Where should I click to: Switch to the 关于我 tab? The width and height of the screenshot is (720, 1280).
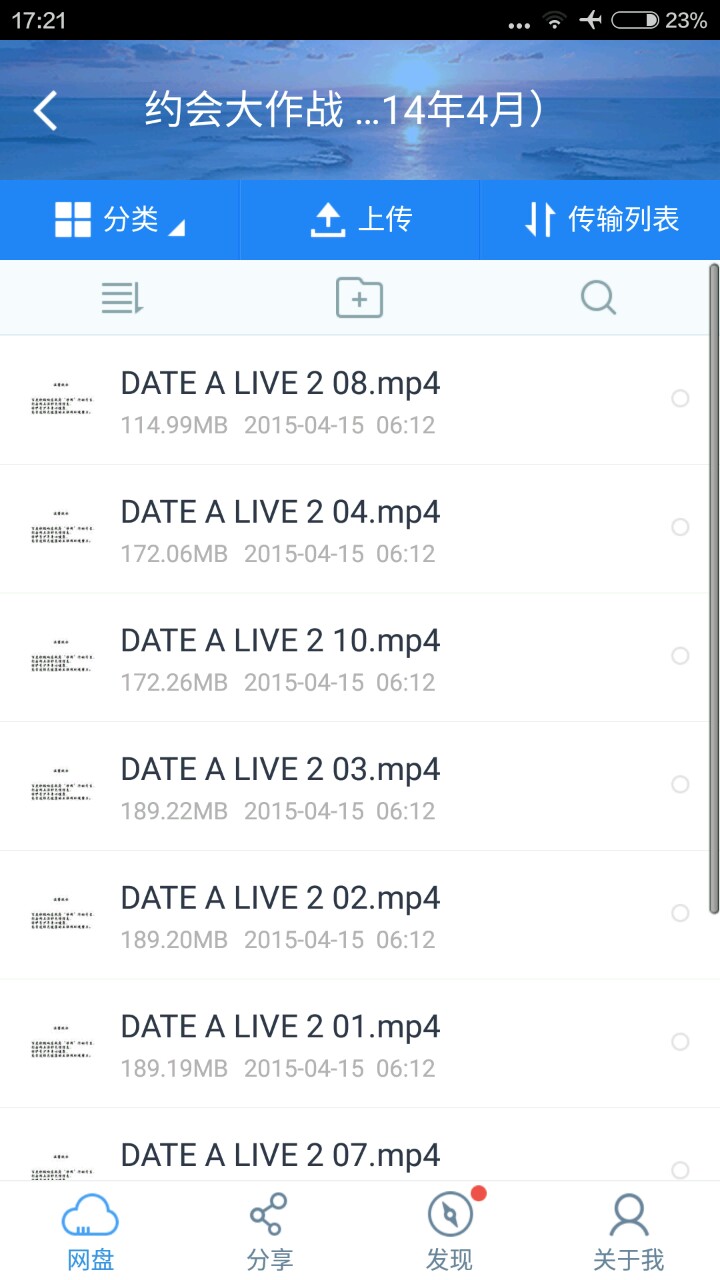click(629, 1232)
